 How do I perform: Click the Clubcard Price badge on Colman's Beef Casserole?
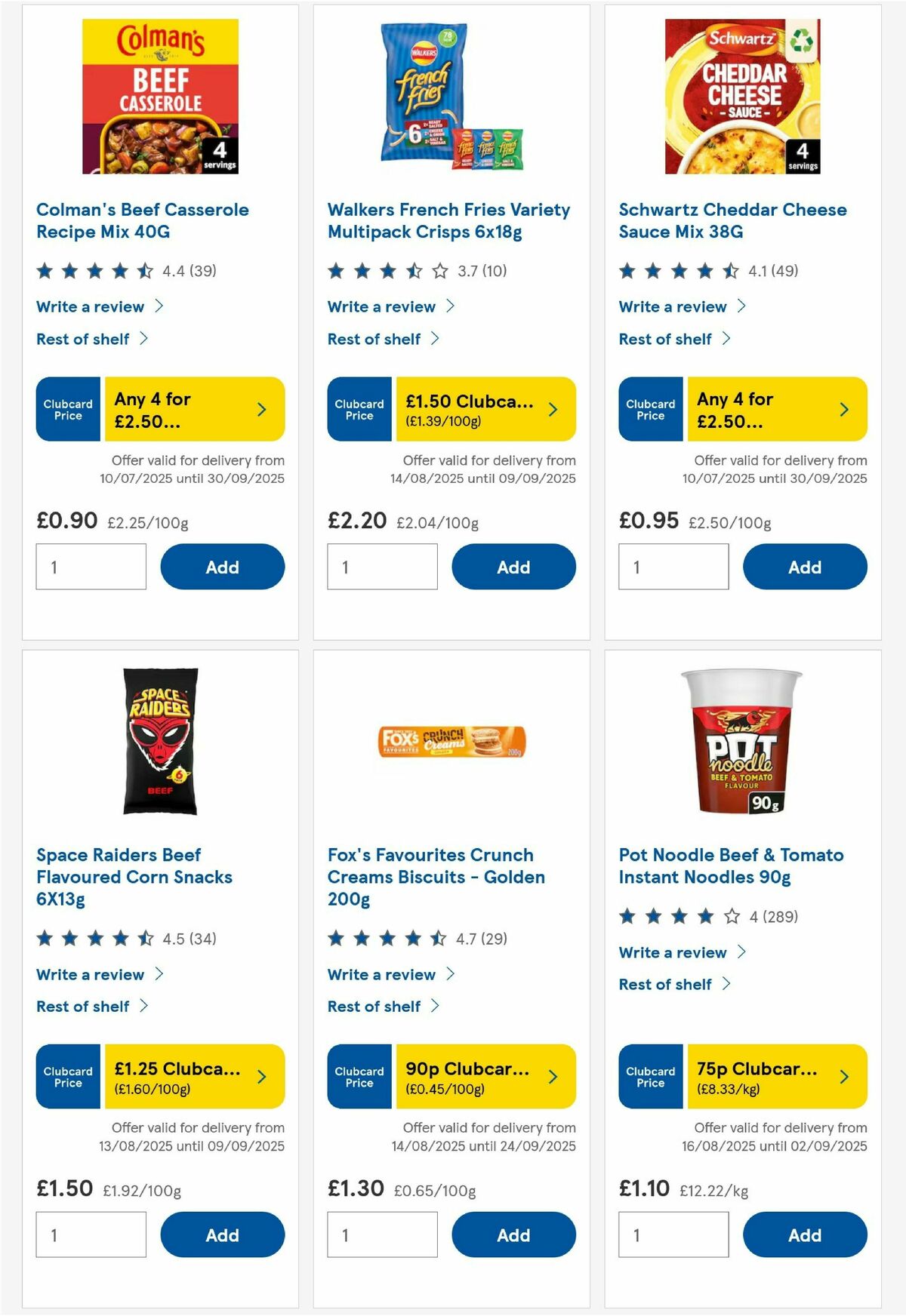67,409
